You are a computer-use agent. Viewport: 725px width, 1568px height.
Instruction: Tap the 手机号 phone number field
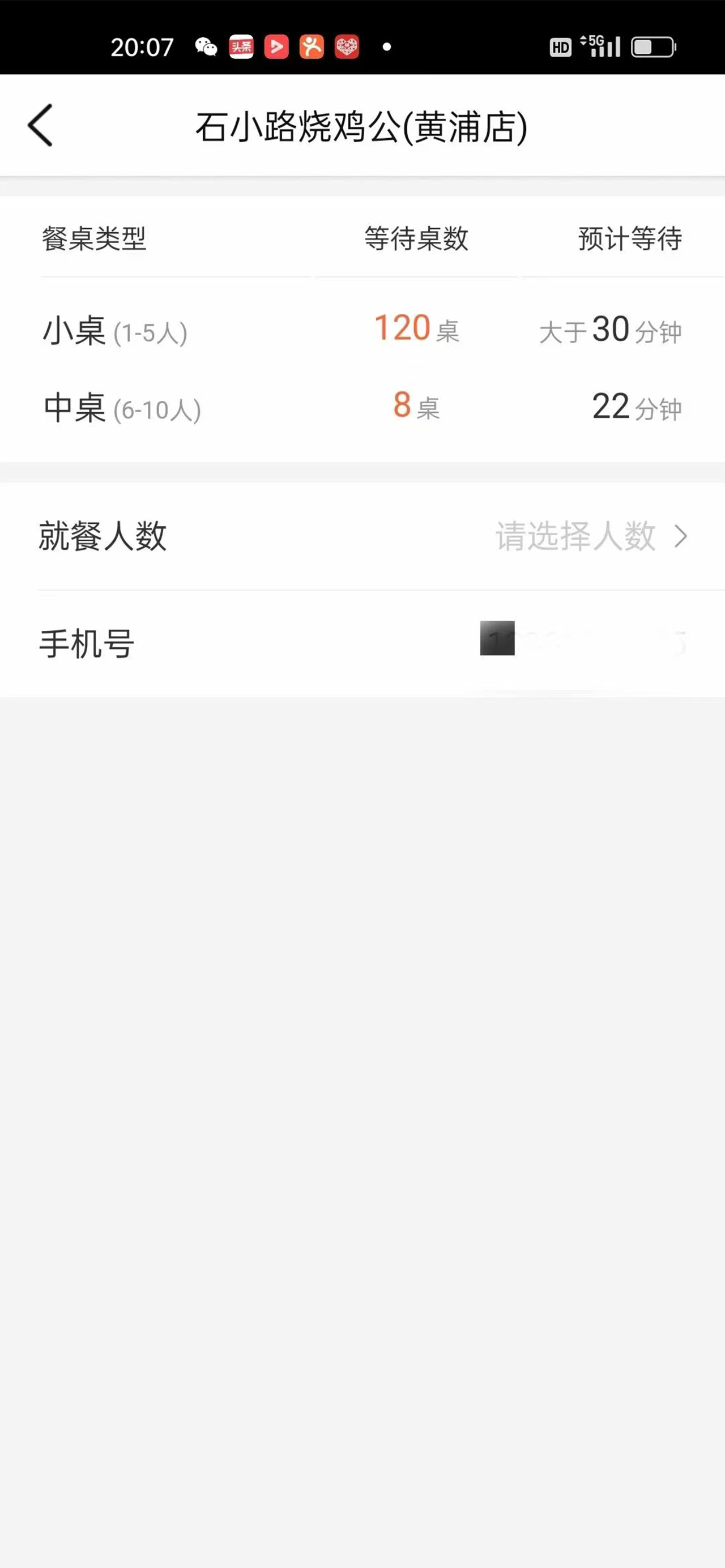362,644
